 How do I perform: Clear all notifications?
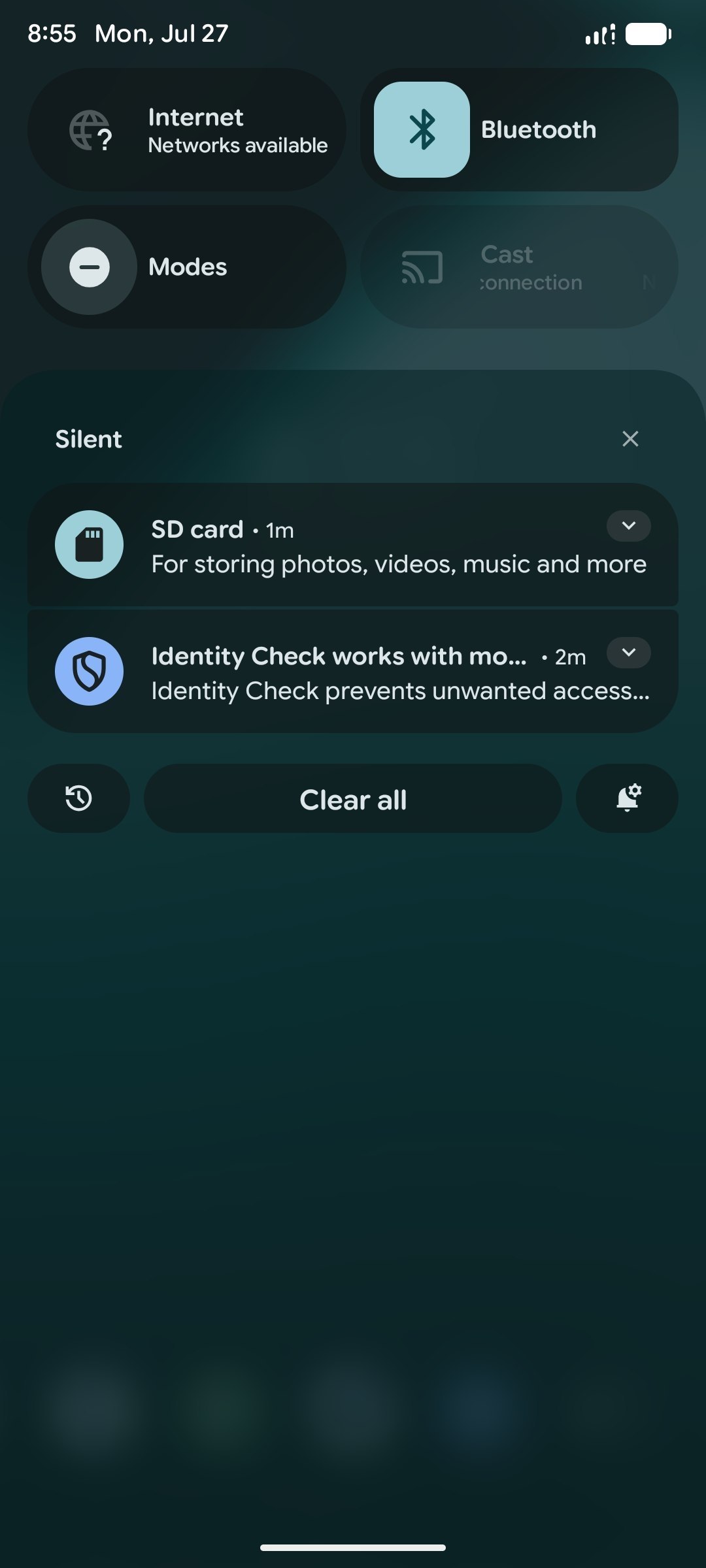click(x=353, y=798)
